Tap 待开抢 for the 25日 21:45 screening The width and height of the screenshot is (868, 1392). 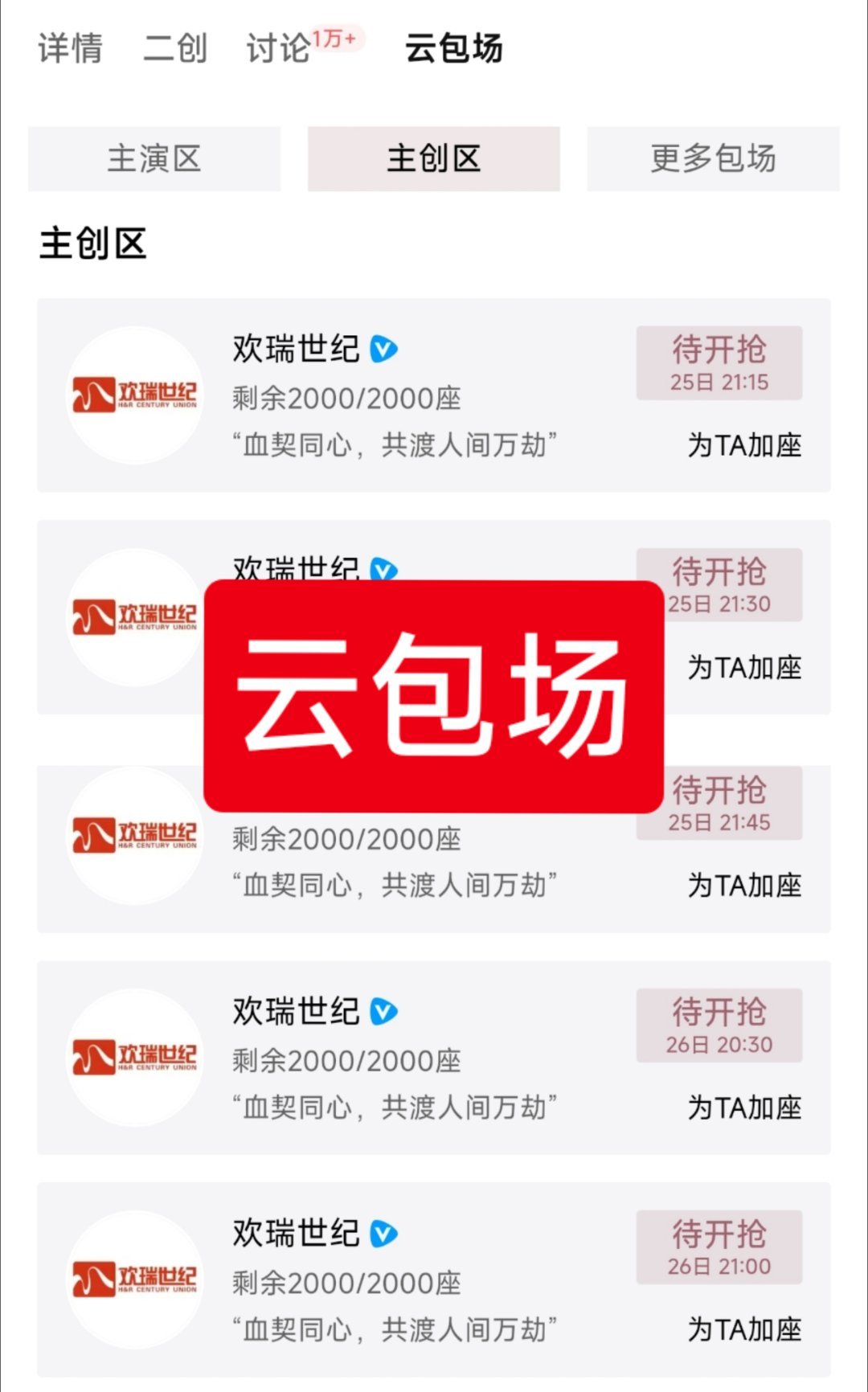click(x=719, y=802)
